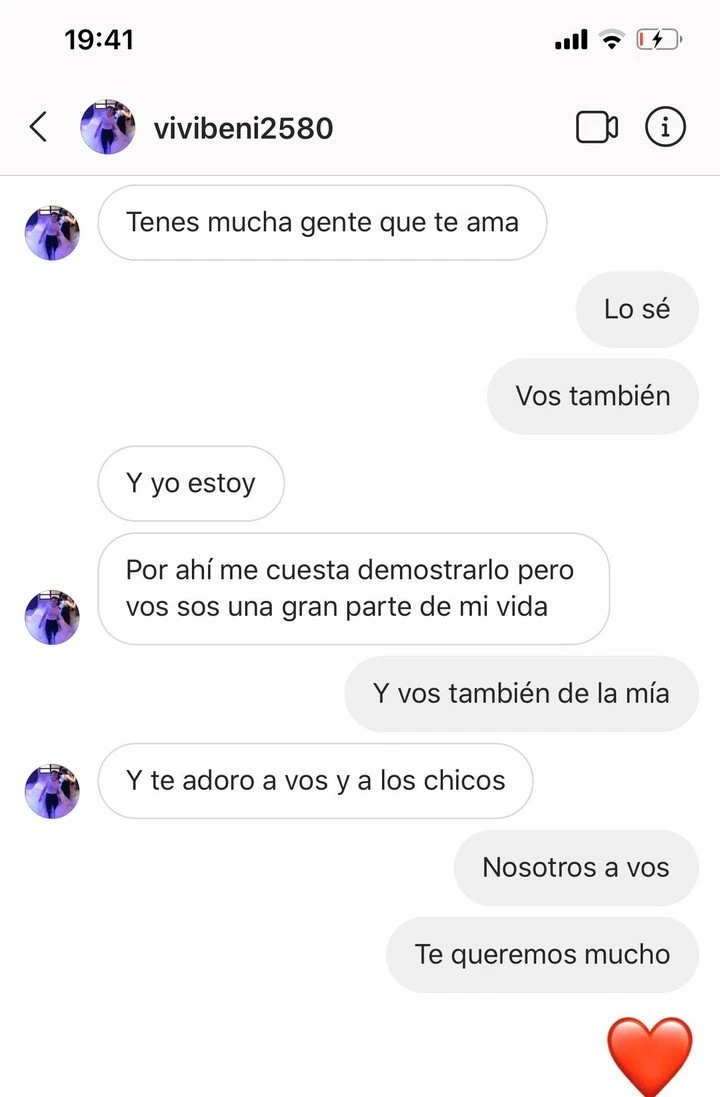The width and height of the screenshot is (720, 1097).
Task: Start a video call with vivibeni2580
Action: pyautogui.click(x=597, y=127)
